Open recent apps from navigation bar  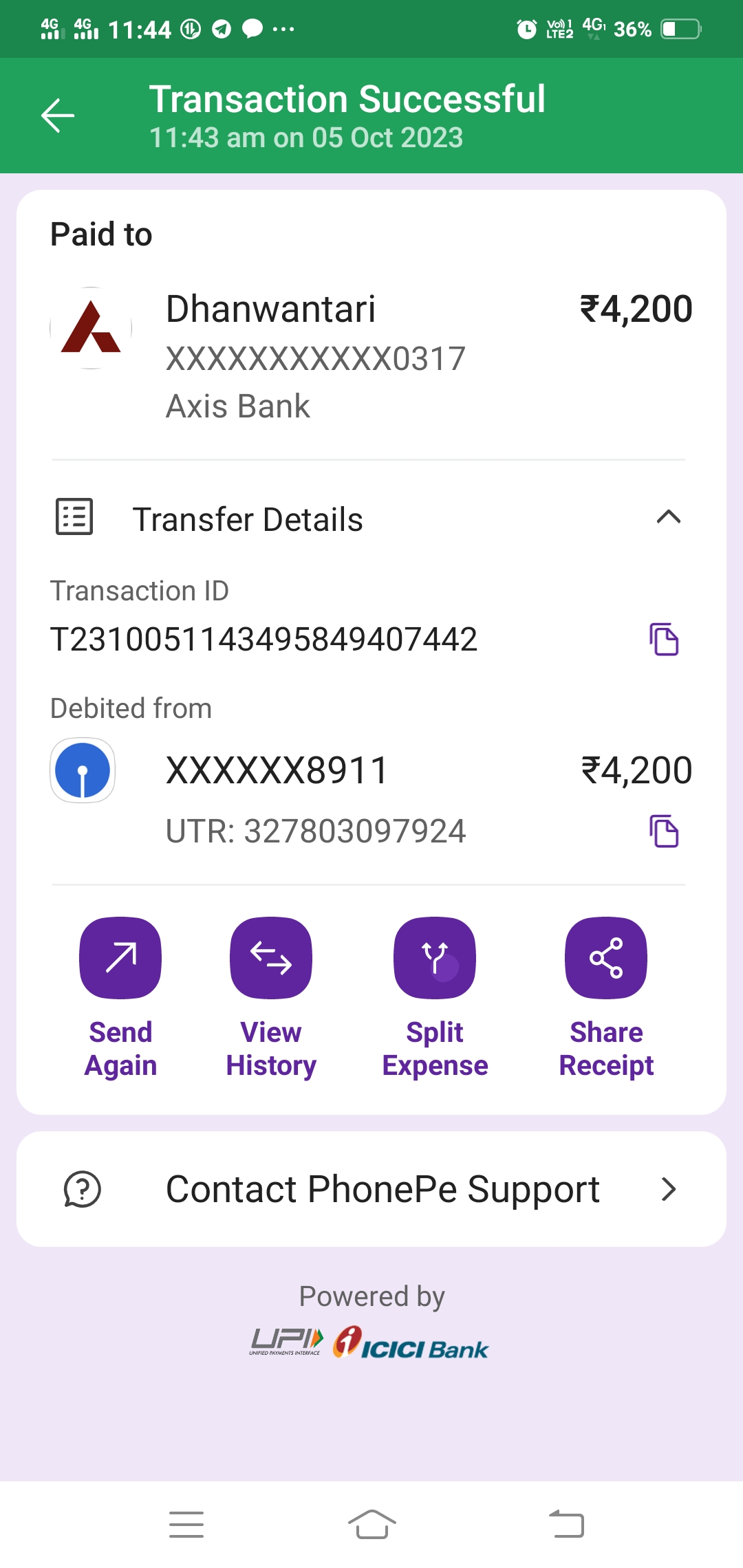point(186,1525)
